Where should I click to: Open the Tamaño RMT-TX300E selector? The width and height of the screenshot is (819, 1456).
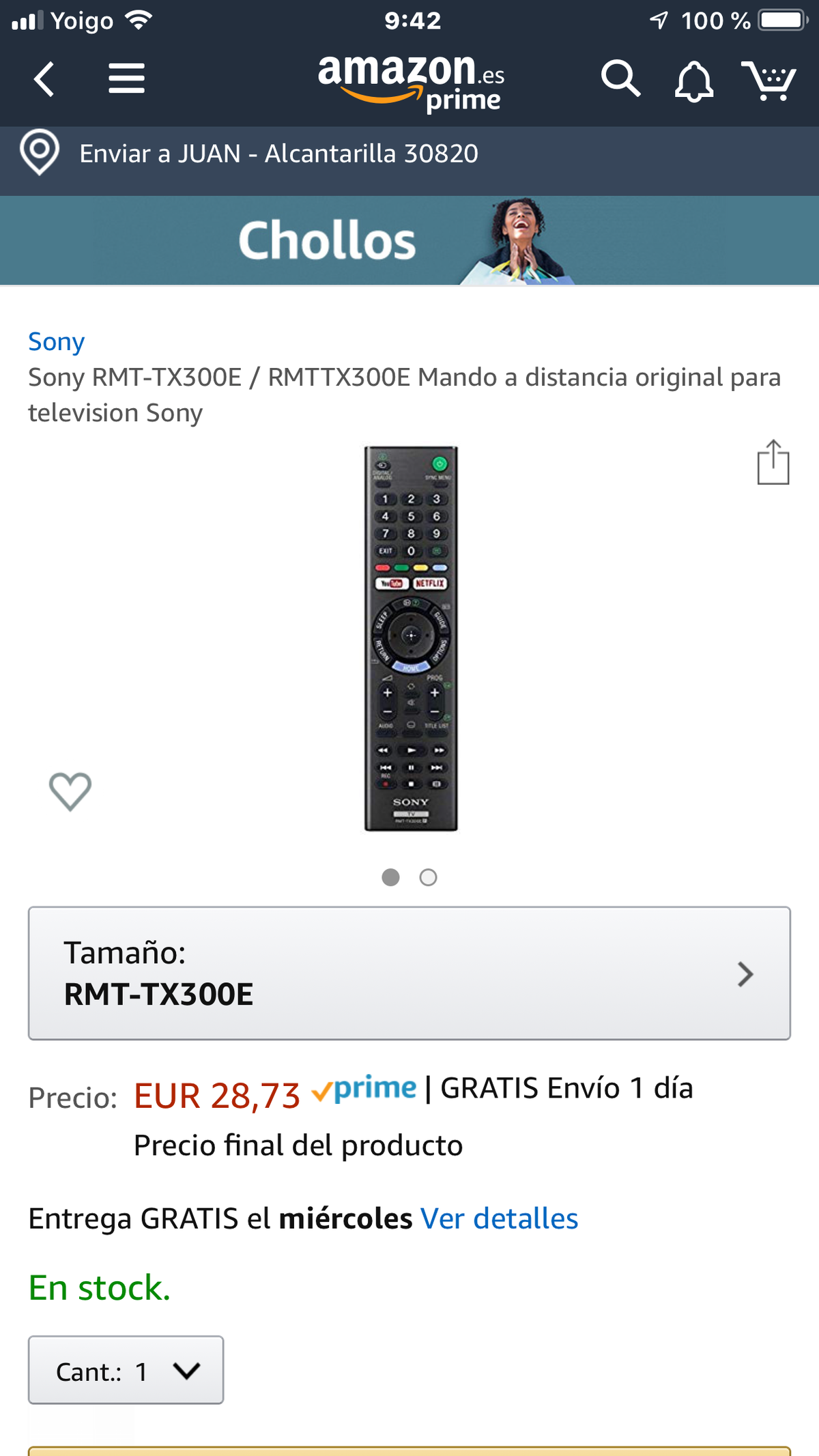(x=409, y=973)
